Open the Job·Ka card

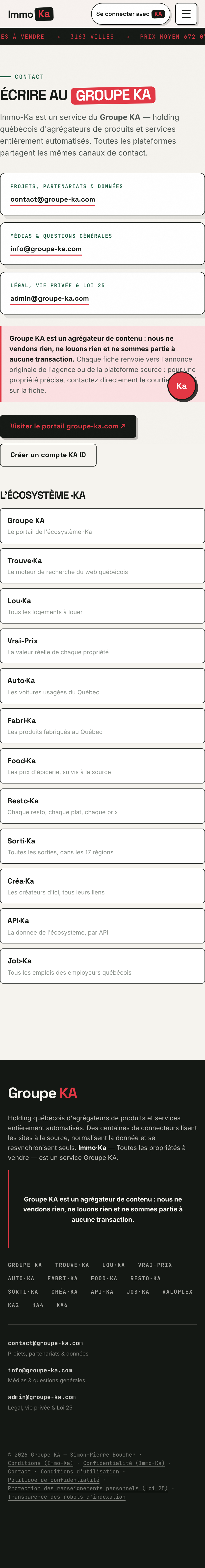click(x=102, y=966)
